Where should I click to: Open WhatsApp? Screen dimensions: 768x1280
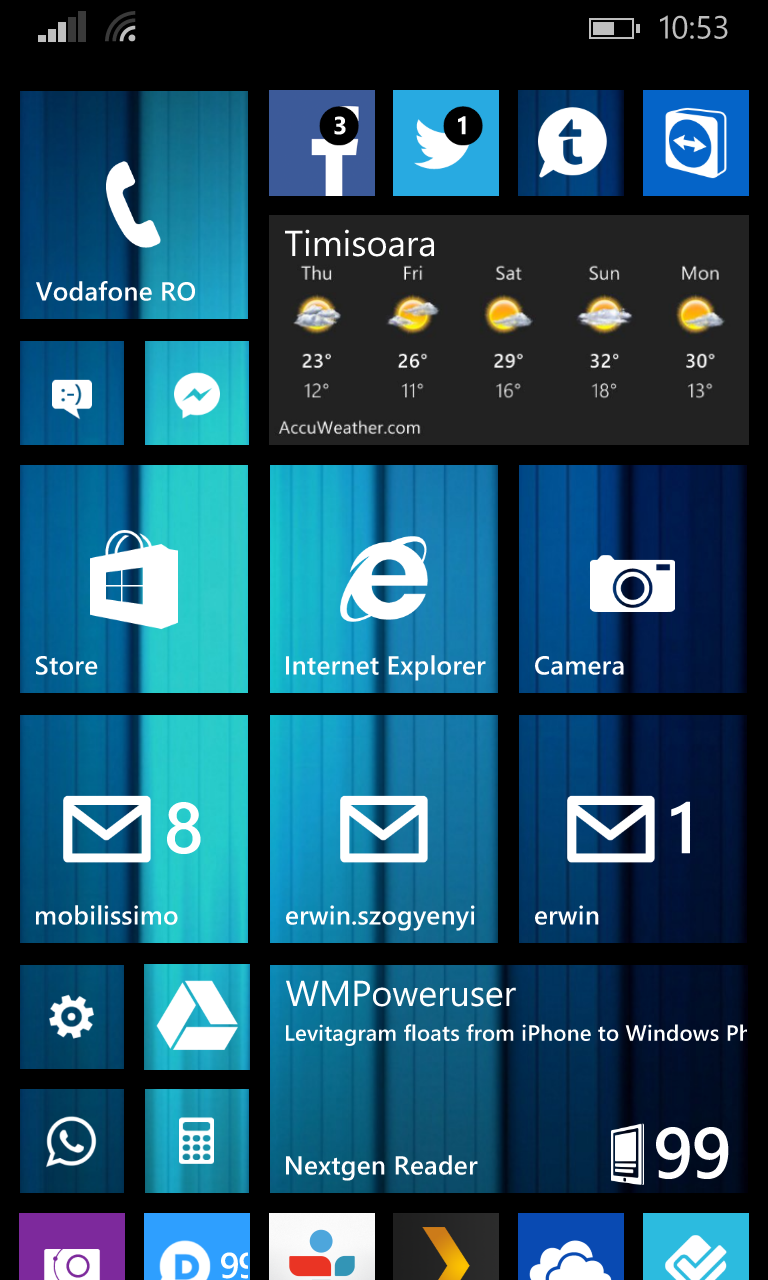pos(72,1141)
